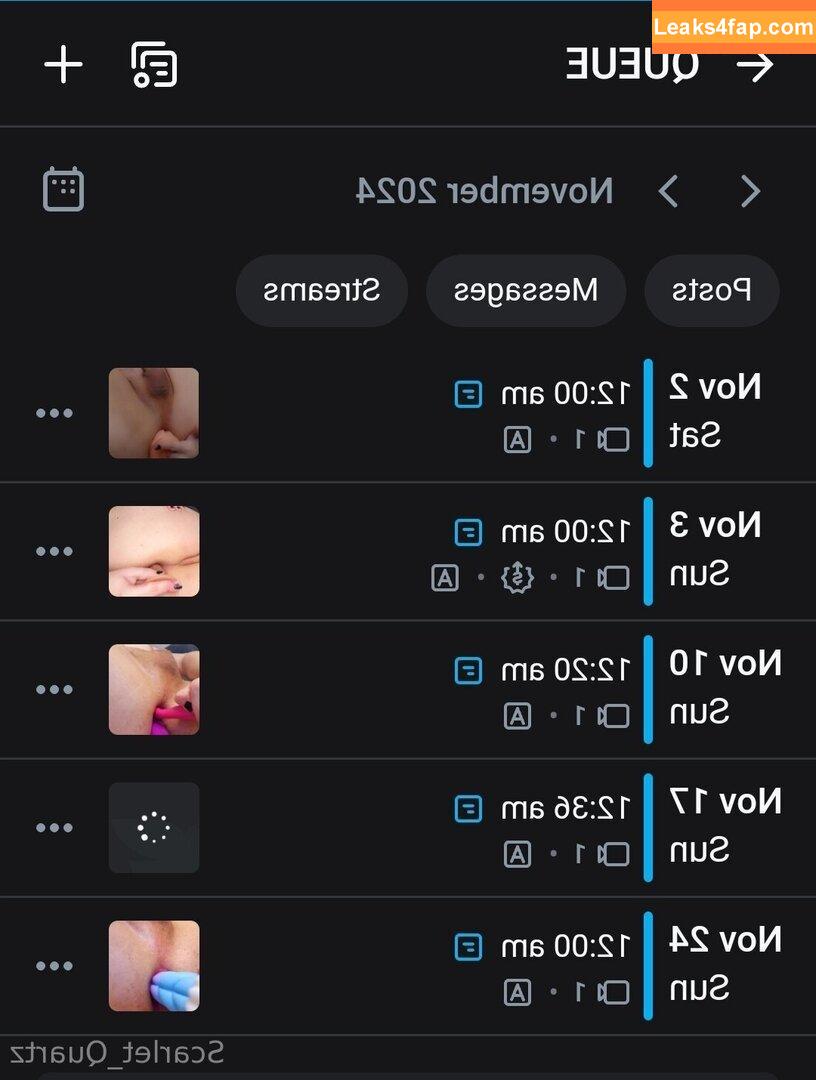Open the Nov 24 Sun scheduled post
The width and height of the screenshot is (816, 1080).
click(x=450, y=966)
